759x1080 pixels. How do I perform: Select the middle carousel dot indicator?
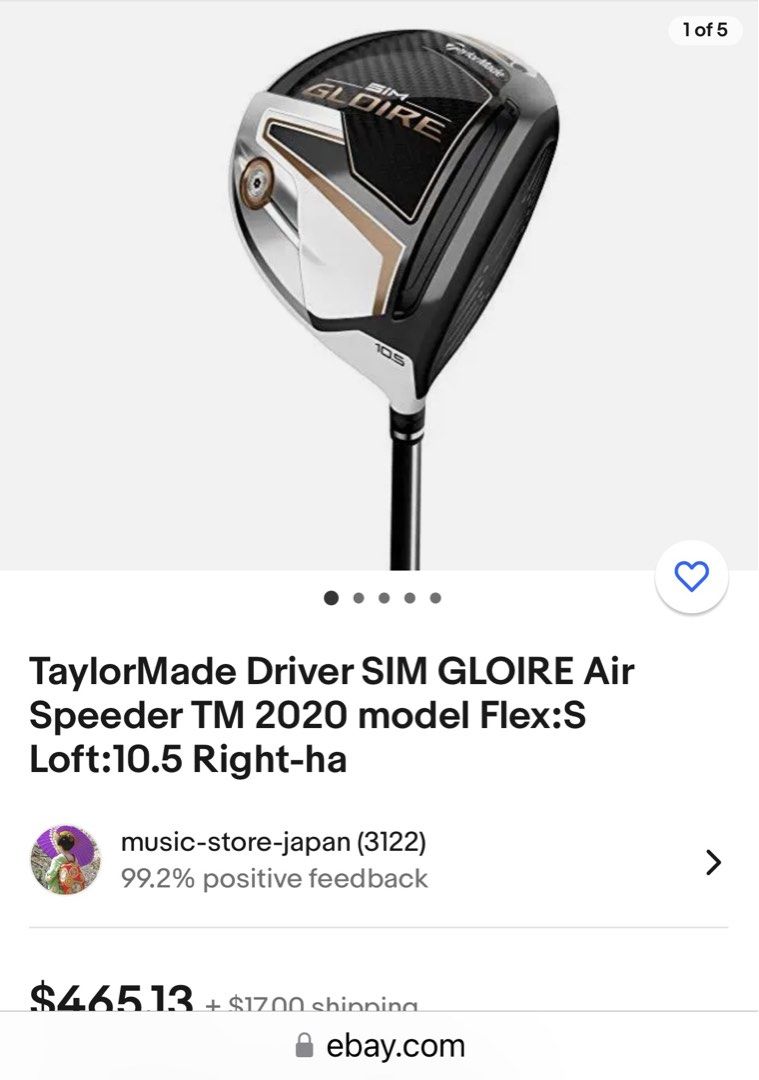point(382,597)
